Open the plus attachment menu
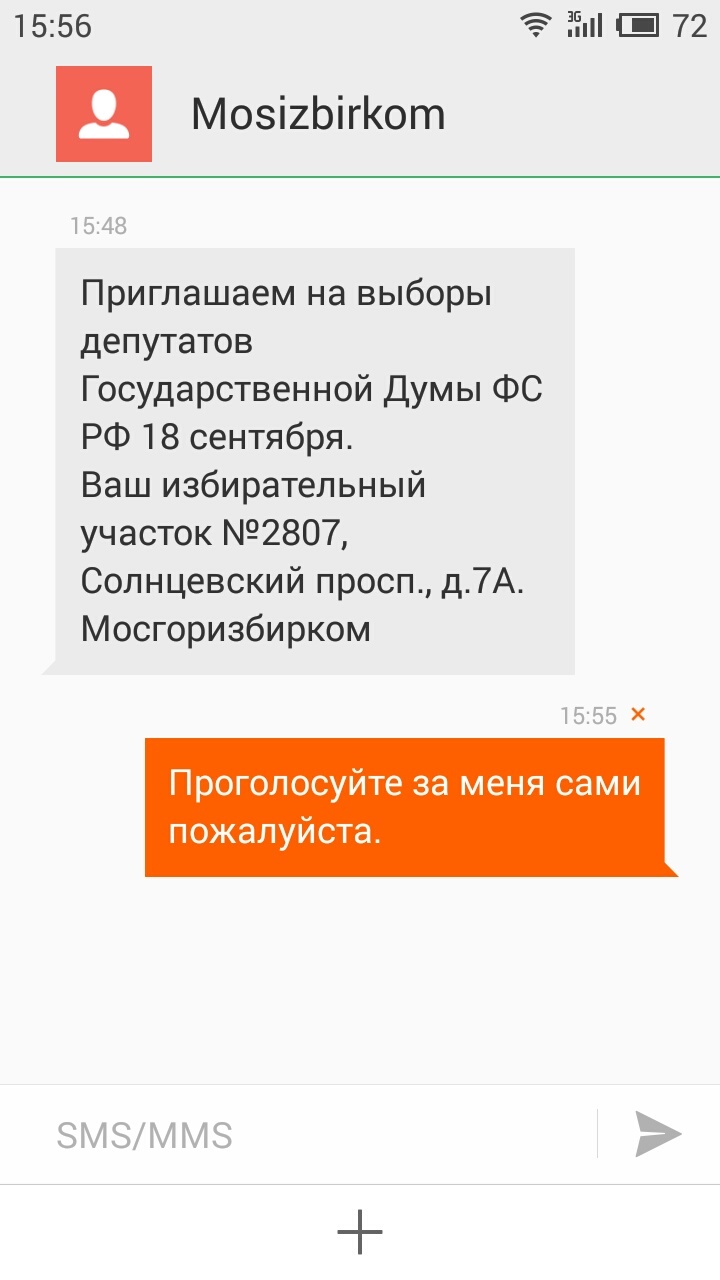 coord(360,1232)
